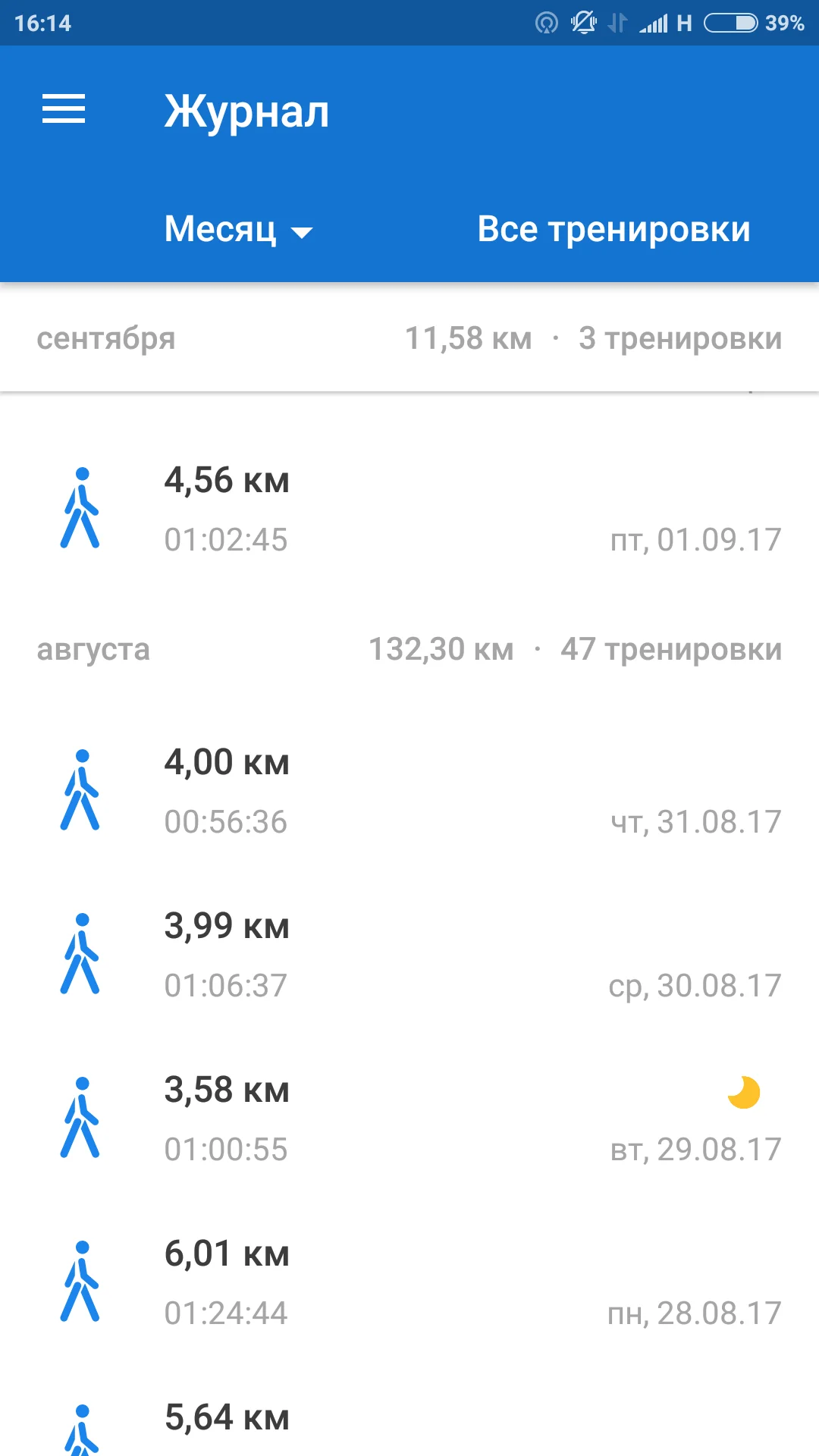819x1456 pixels.
Task: Select the 3,99 км walk from 30.08.17
Action: pos(409,955)
